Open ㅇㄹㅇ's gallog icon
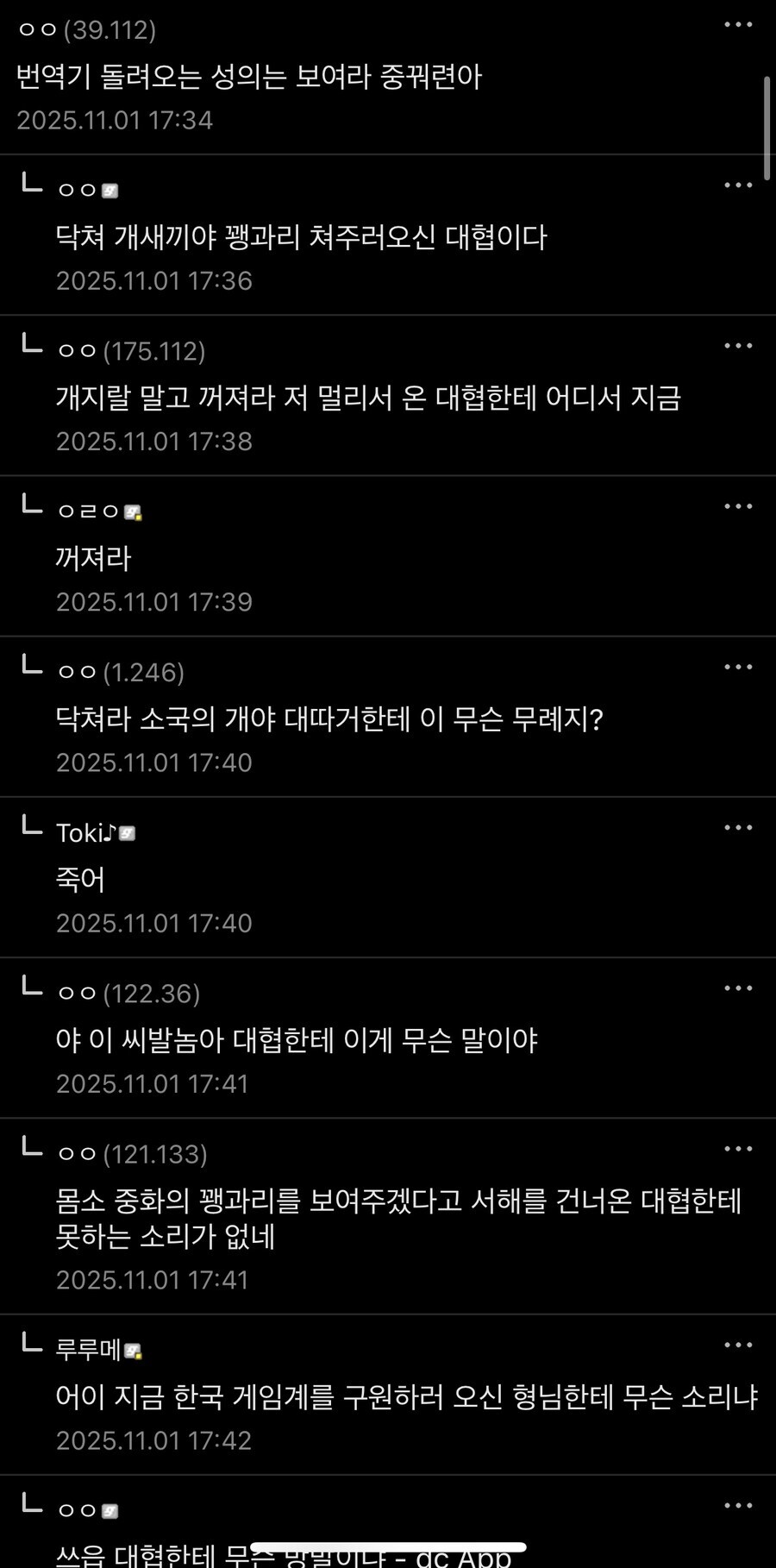 tap(134, 511)
